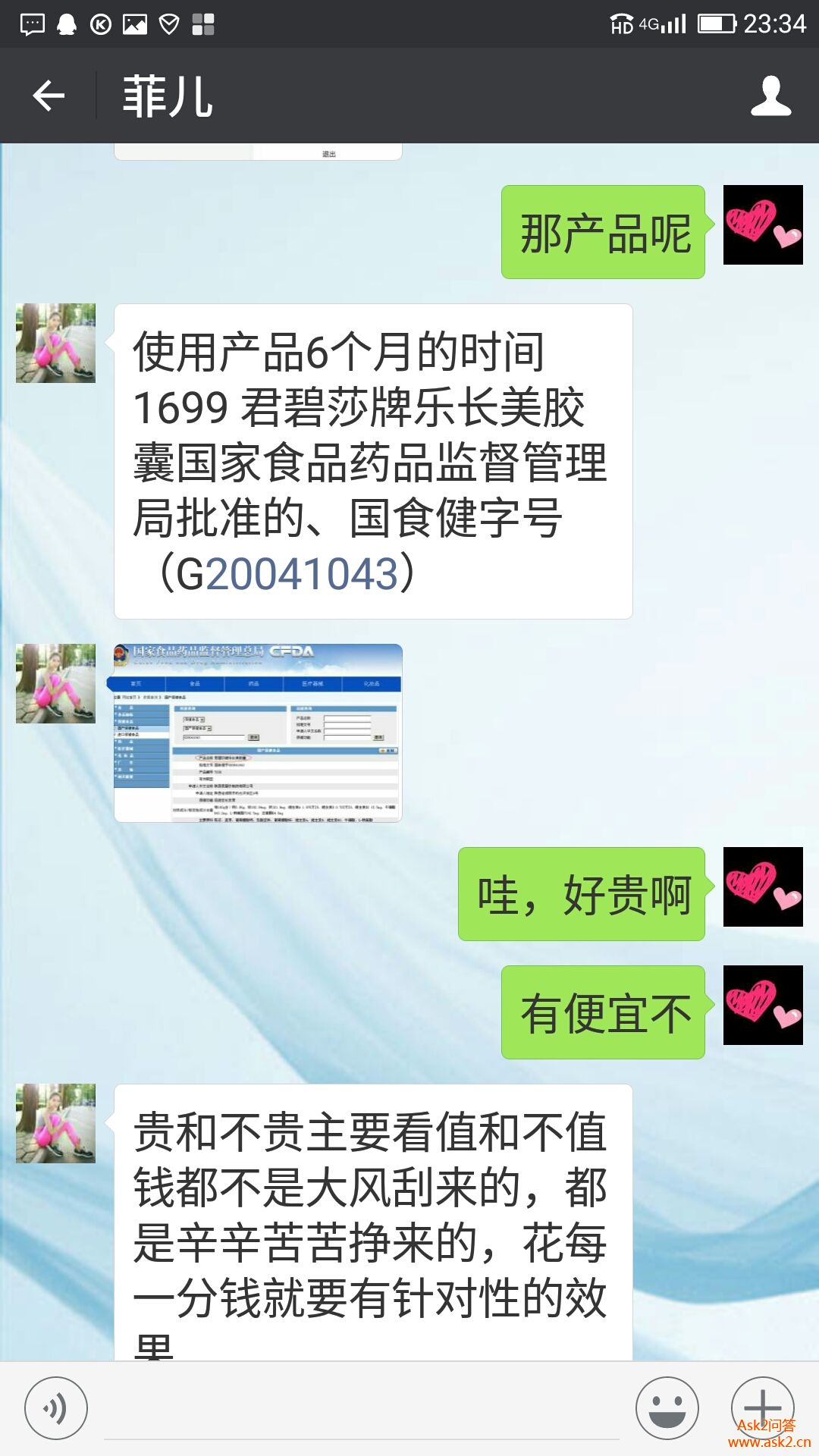This screenshot has width=819, height=1456.
Task: Open the emoji picker
Action: pyautogui.click(x=667, y=1408)
